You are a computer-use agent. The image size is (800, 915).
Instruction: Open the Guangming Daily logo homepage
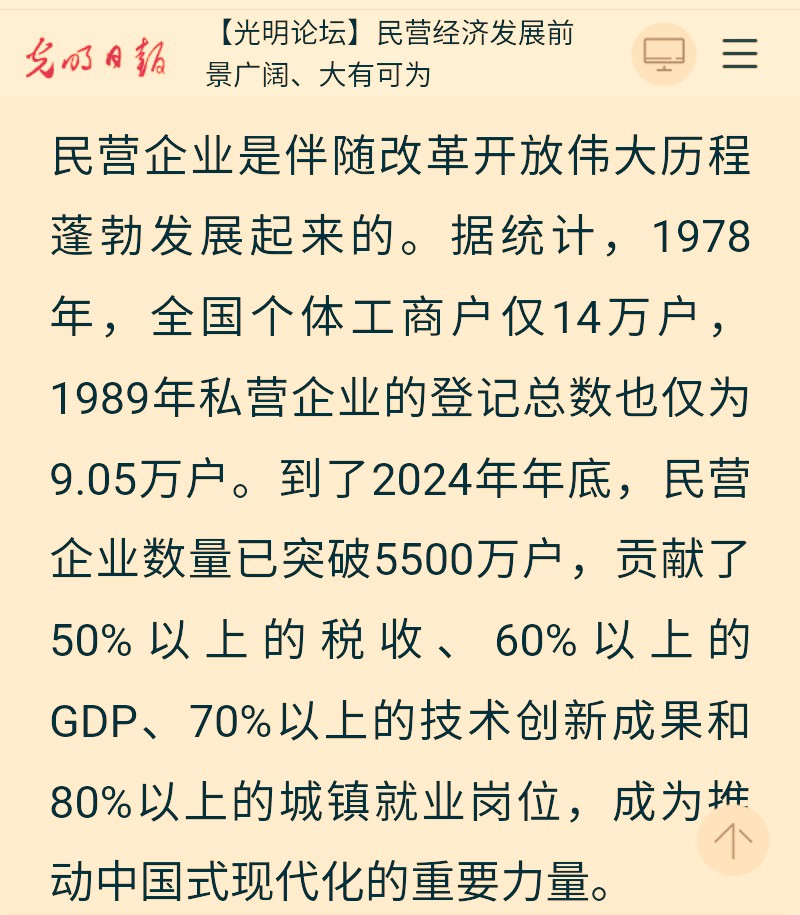click(96, 55)
